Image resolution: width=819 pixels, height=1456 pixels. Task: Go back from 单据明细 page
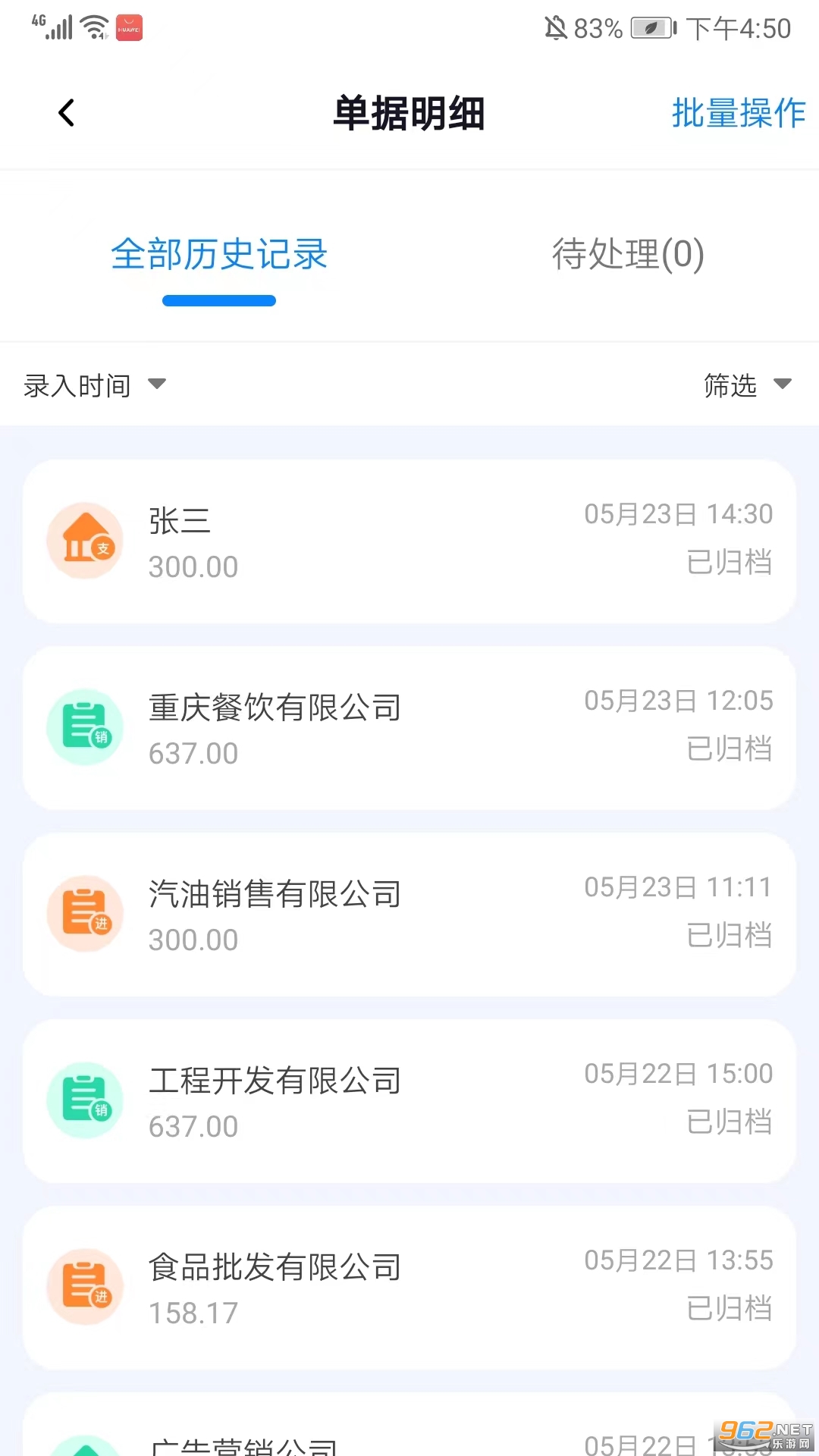(67, 114)
